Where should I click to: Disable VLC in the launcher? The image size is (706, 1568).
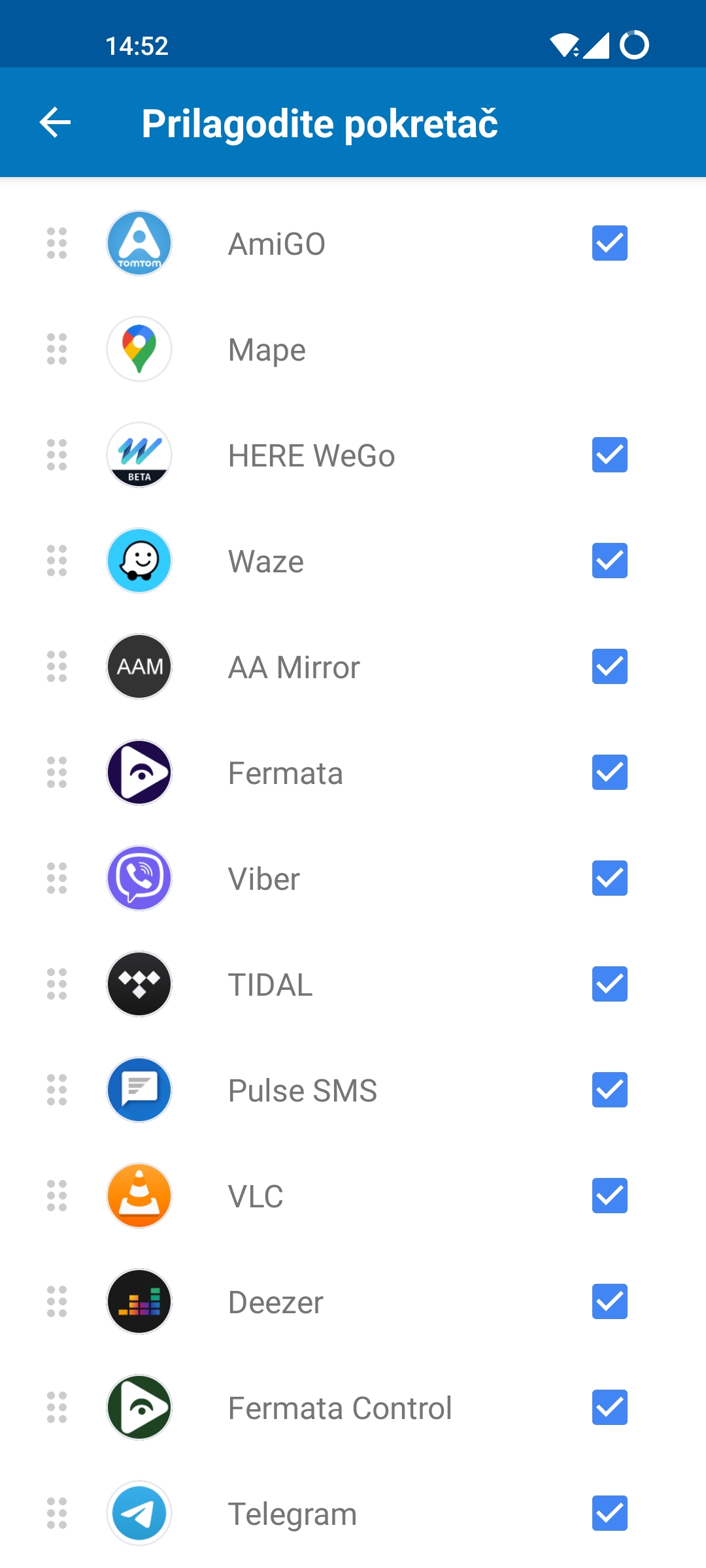tap(610, 1196)
